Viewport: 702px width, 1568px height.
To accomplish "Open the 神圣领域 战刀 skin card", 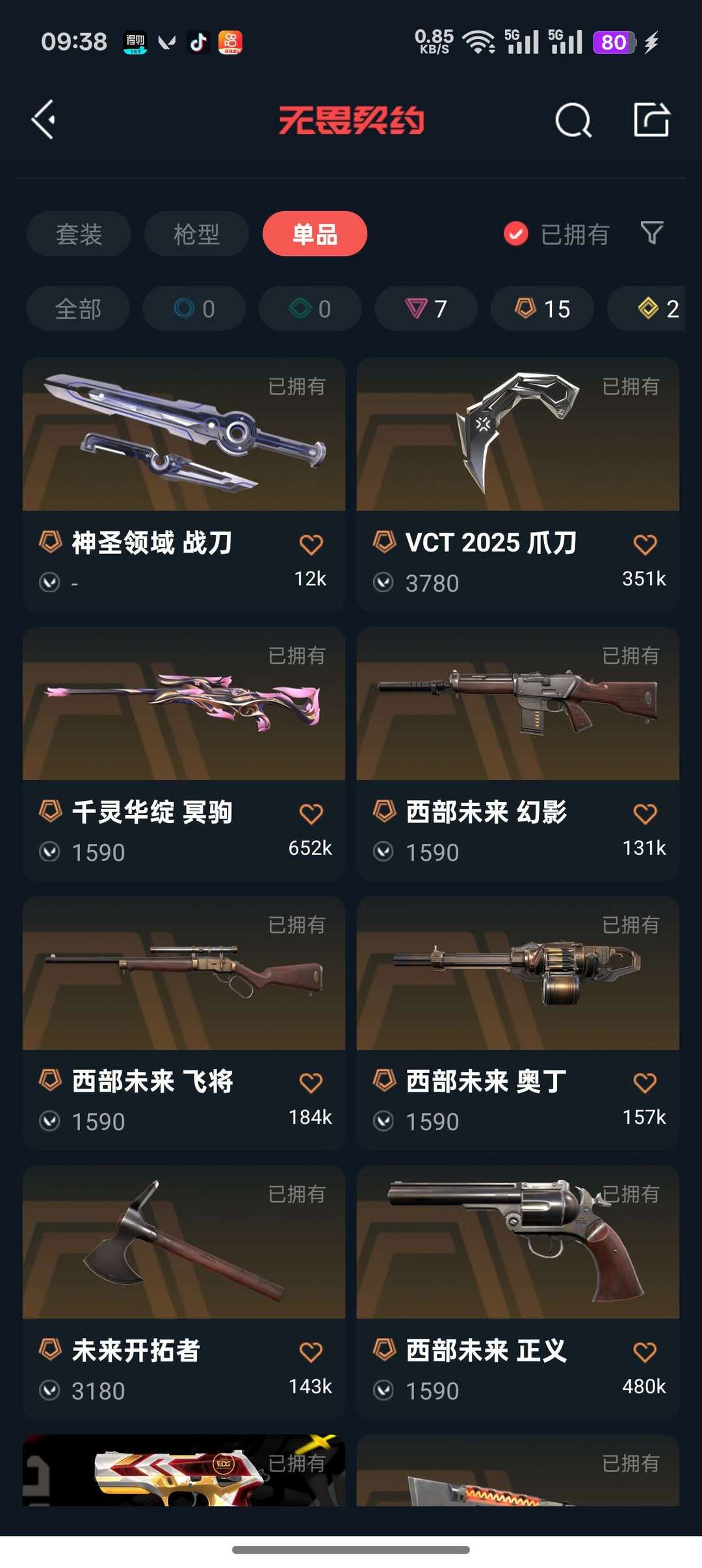I will click(184, 484).
